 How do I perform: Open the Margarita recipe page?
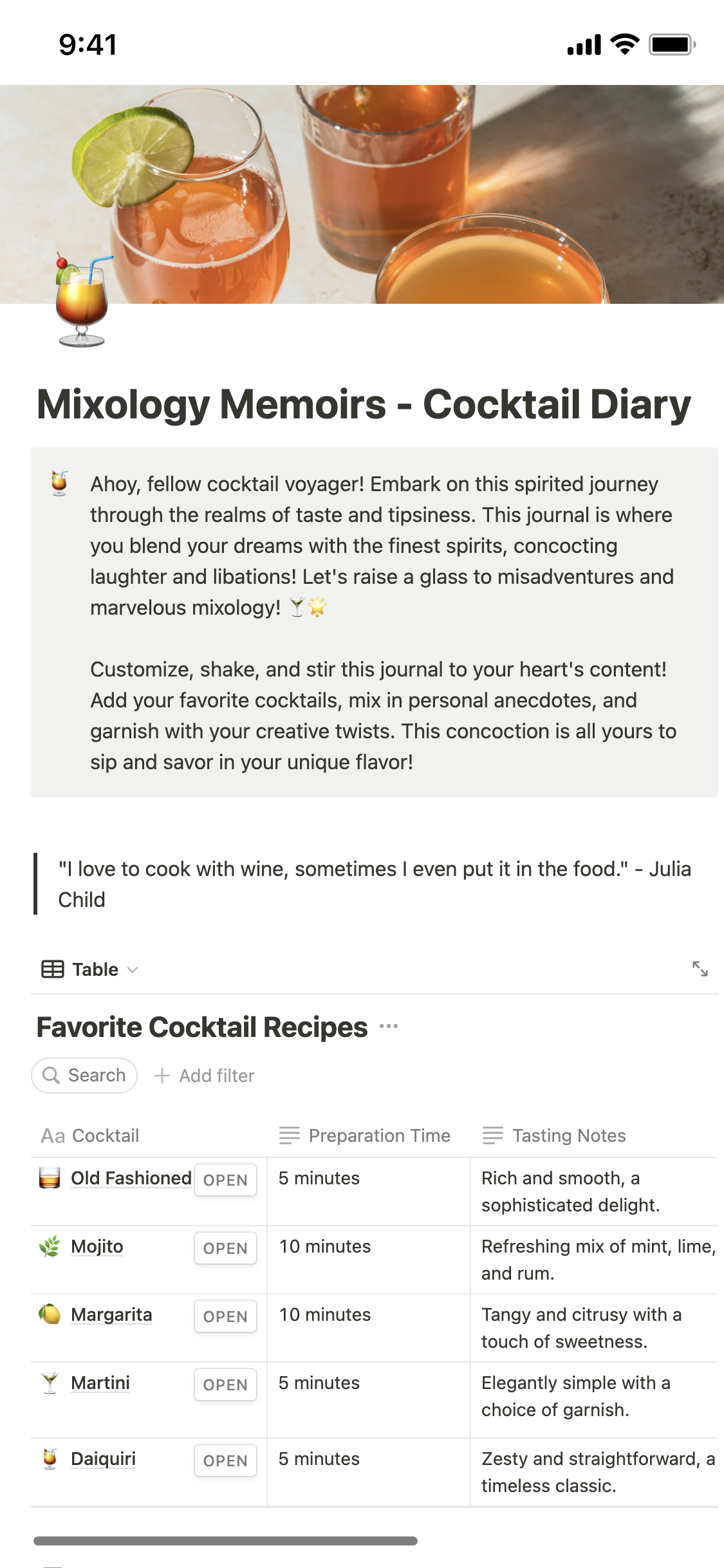(225, 1316)
